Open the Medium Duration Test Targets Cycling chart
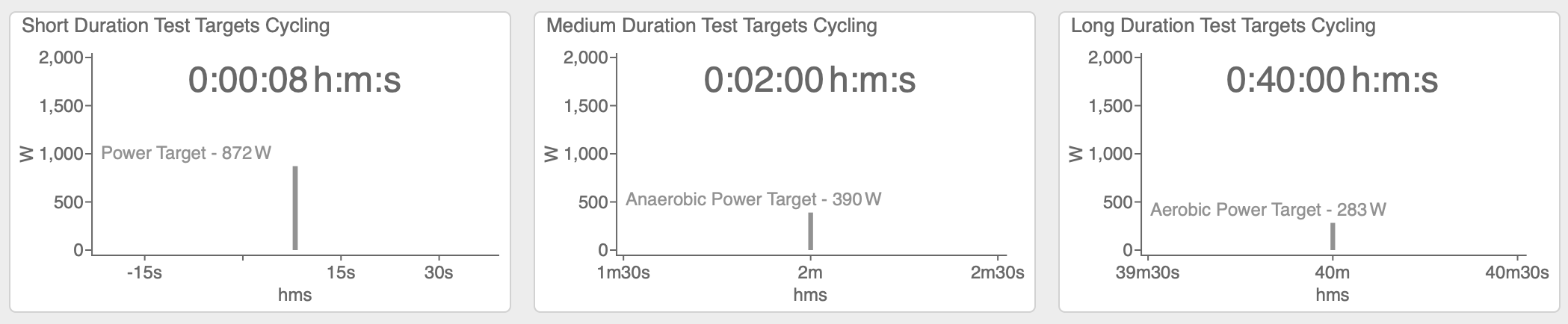This screenshot has height=324, width=1568. [712, 26]
